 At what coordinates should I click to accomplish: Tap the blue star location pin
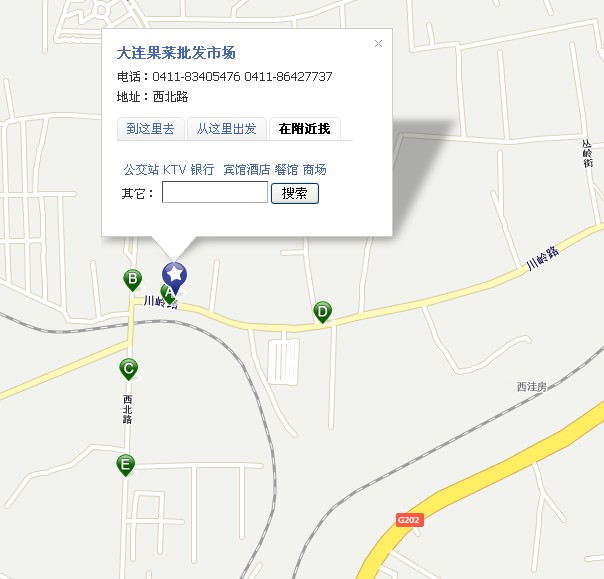tap(174, 275)
